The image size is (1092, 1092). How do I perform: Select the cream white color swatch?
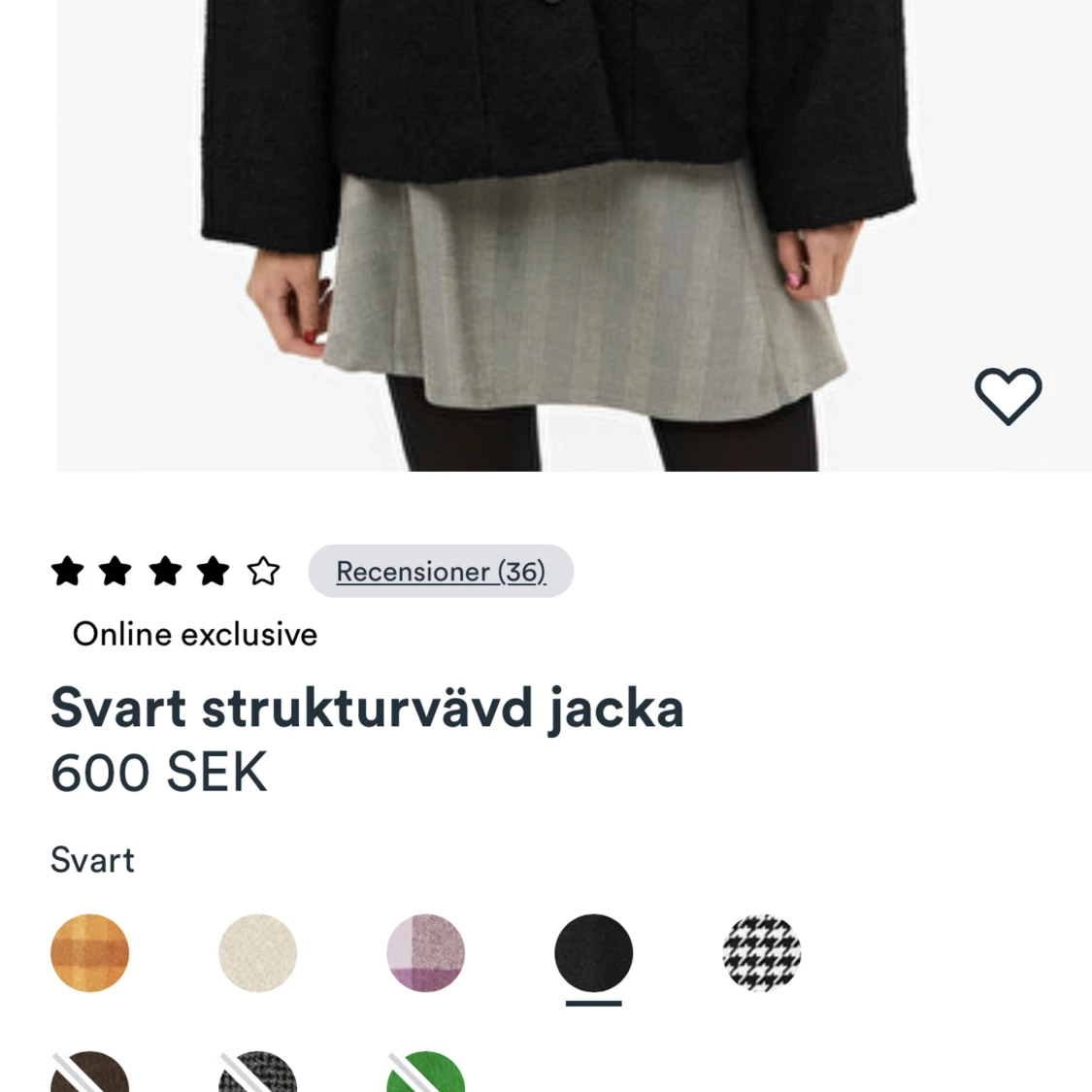coord(258,953)
